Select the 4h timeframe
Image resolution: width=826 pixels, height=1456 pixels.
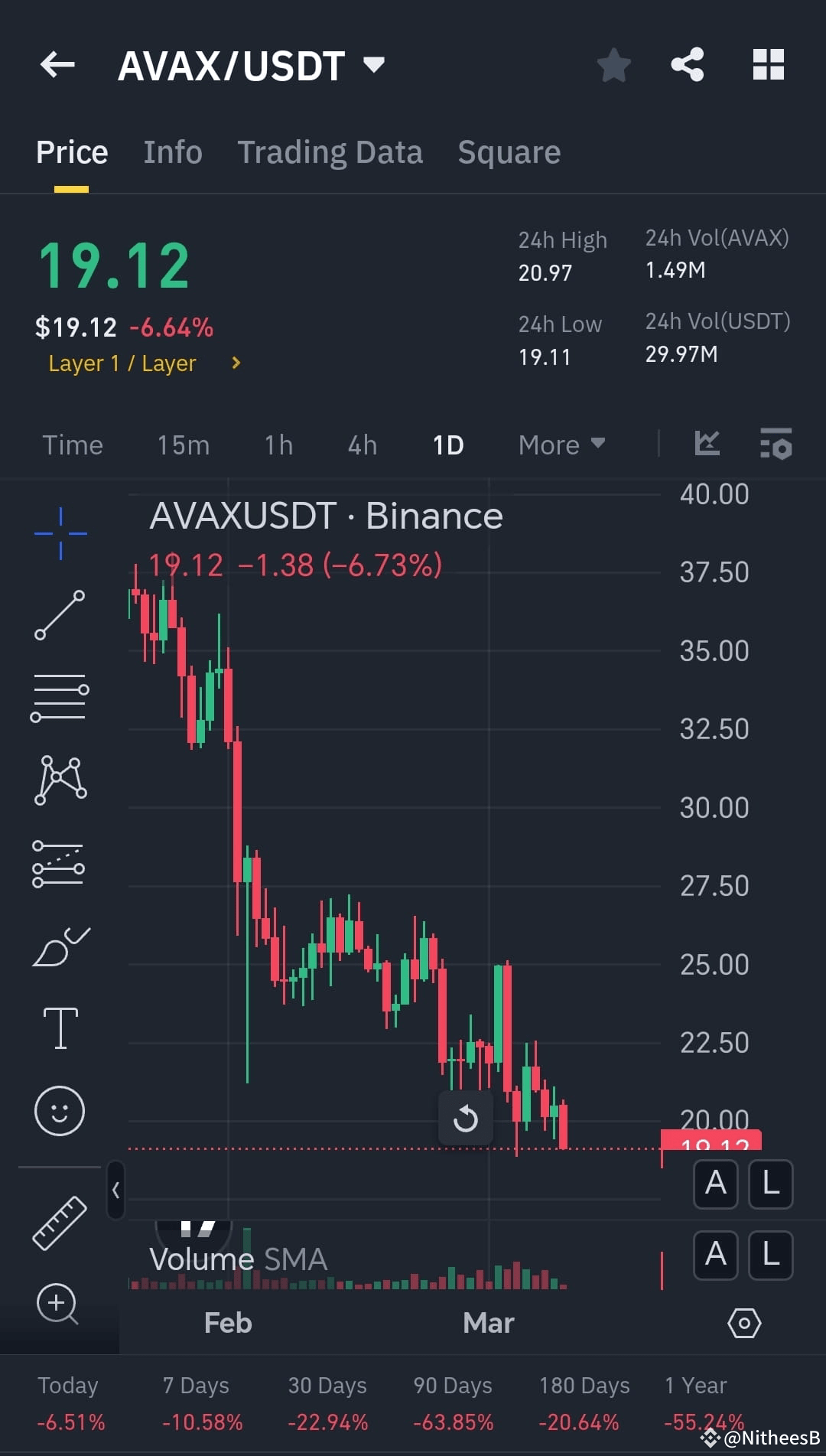click(362, 445)
